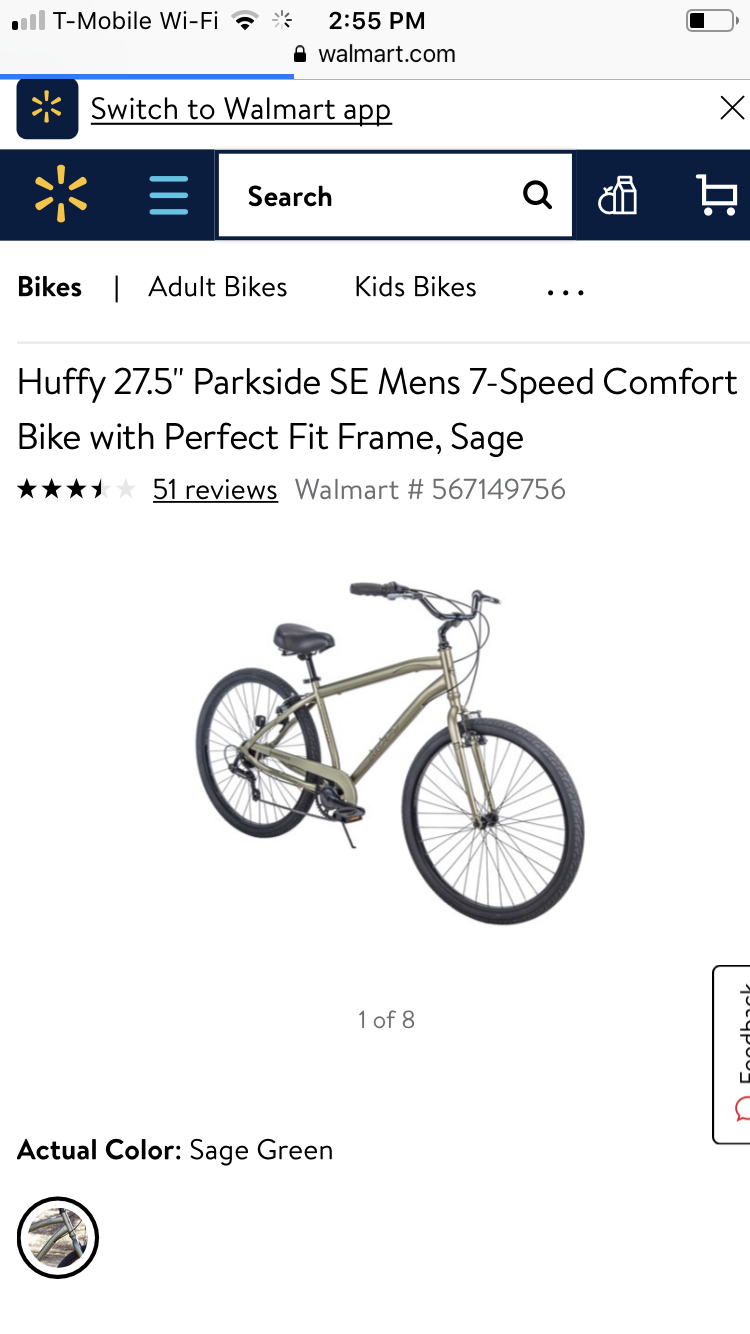Viewport: 750px width, 1334px height.
Task: Click the search magnifying glass icon
Action: (537, 195)
